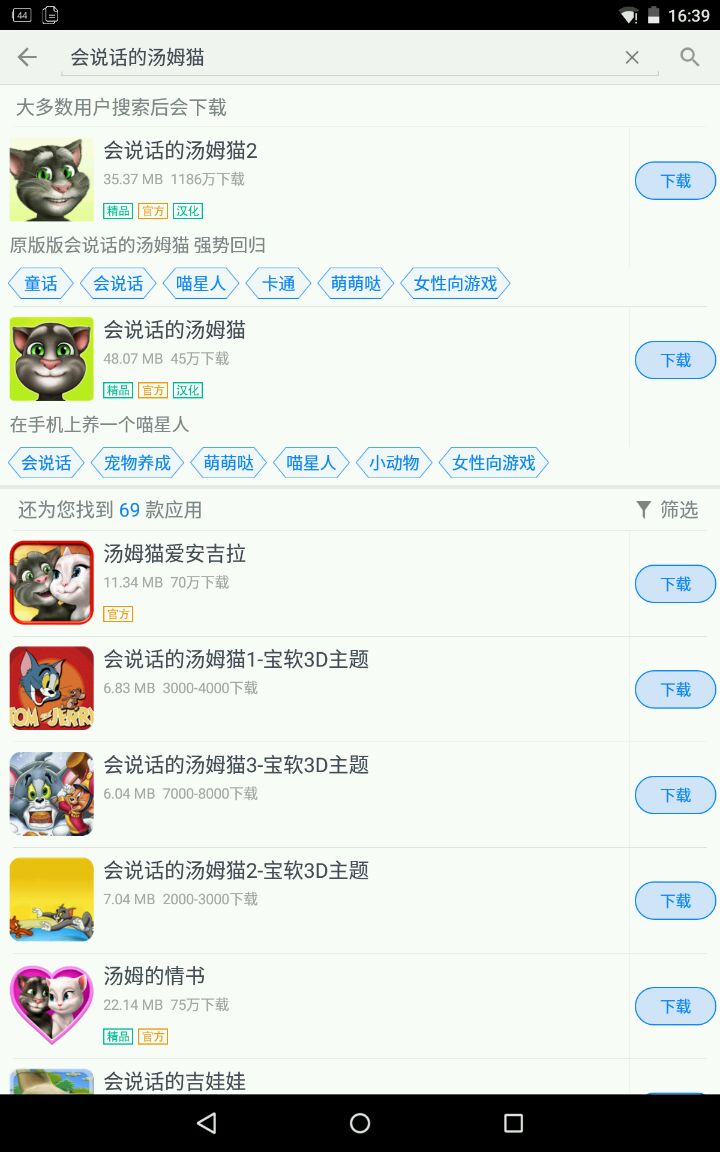
Task: Tap the 萌萌哒 chip under 会说话的汤姆猫2
Action: pos(356,284)
